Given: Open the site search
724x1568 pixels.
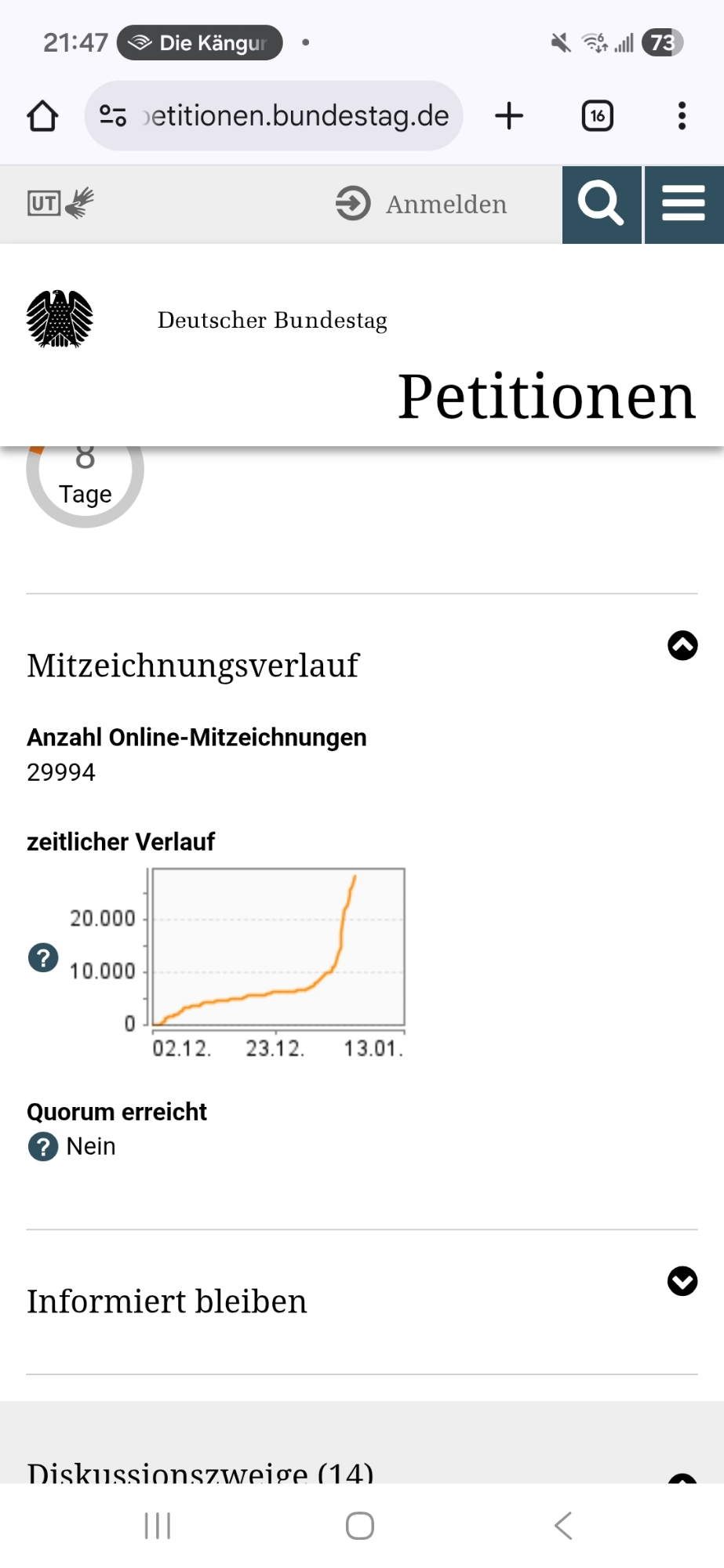Looking at the screenshot, I should (602, 204).
